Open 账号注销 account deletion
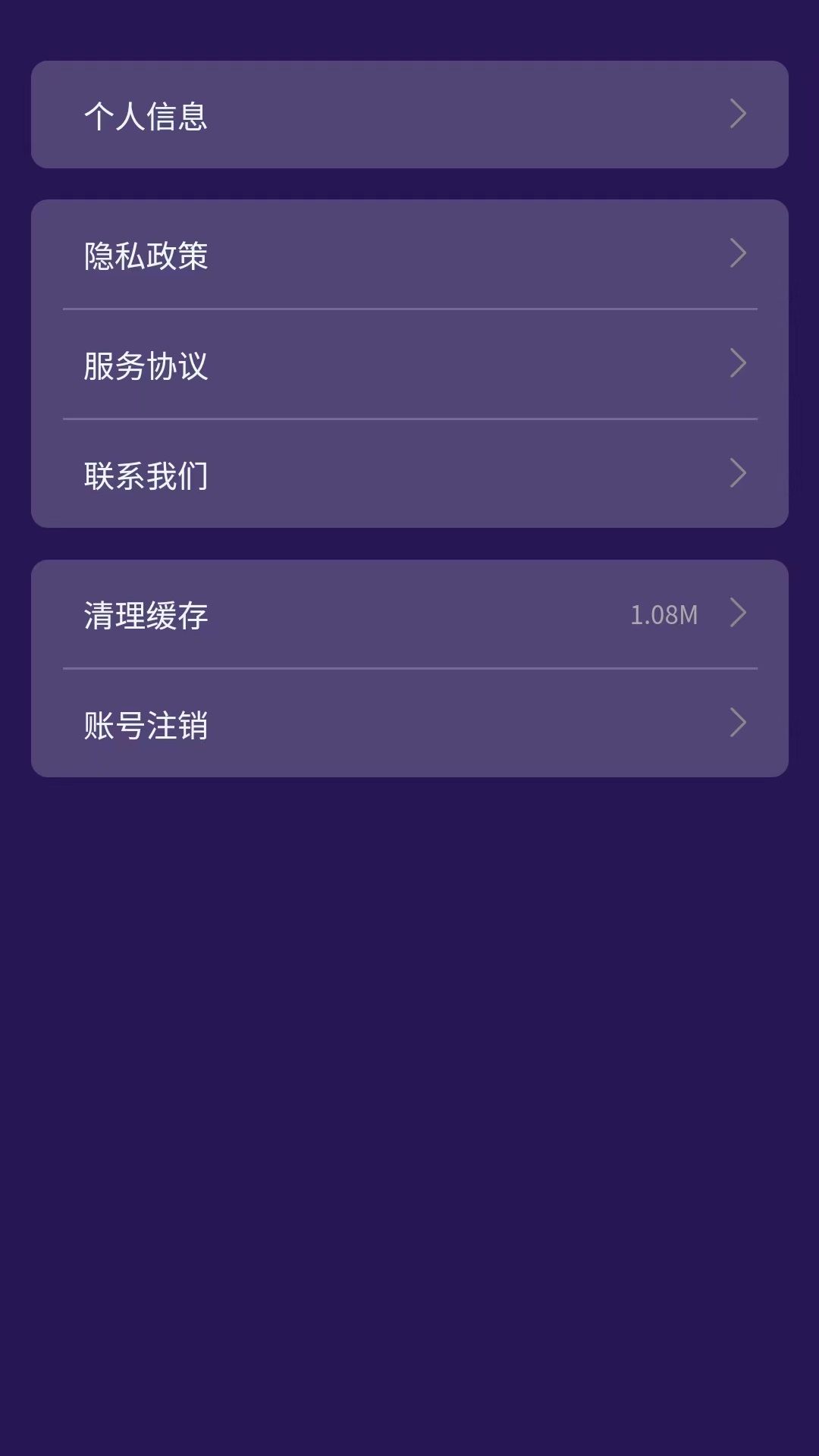Screen dimensions: 819x1456 409,724
